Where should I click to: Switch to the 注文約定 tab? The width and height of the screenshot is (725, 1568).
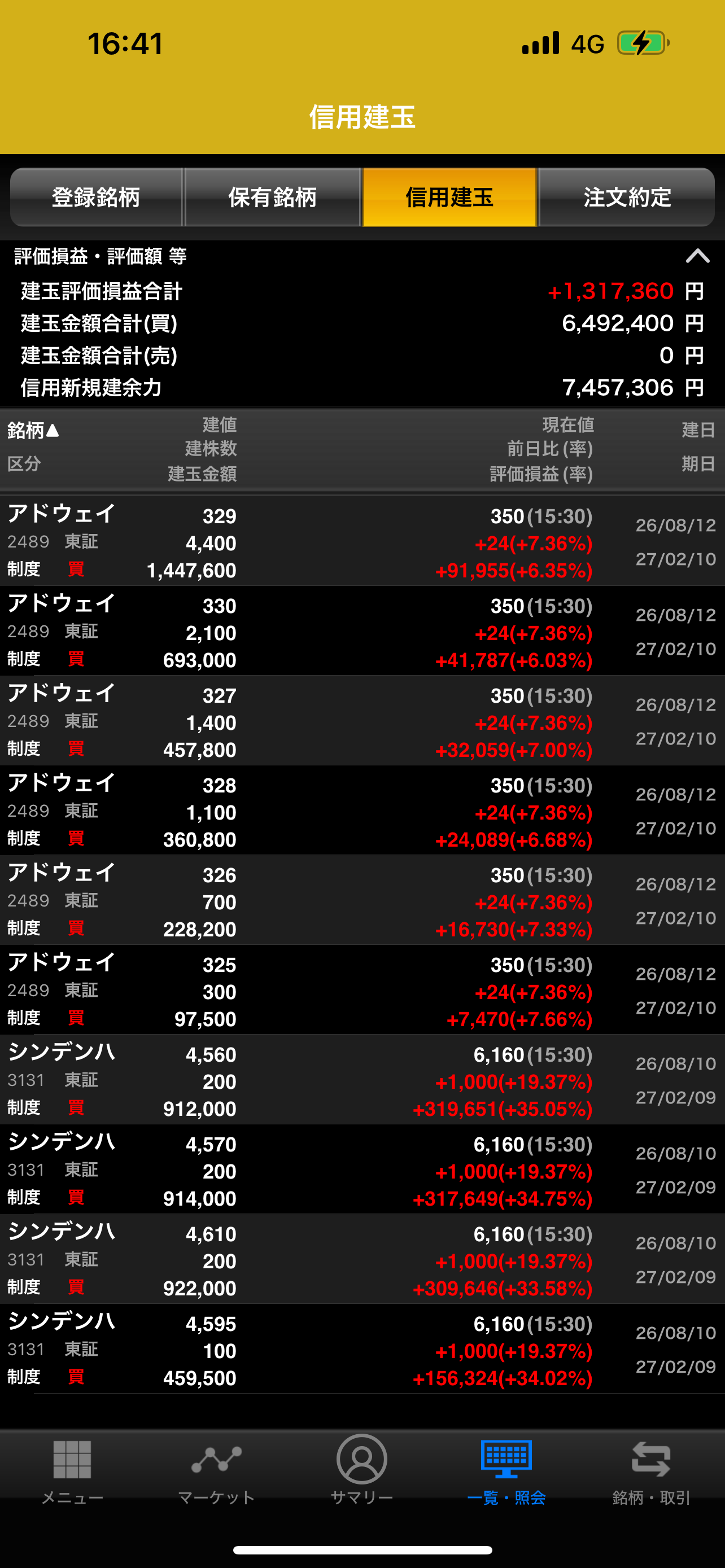coord(627,197)
